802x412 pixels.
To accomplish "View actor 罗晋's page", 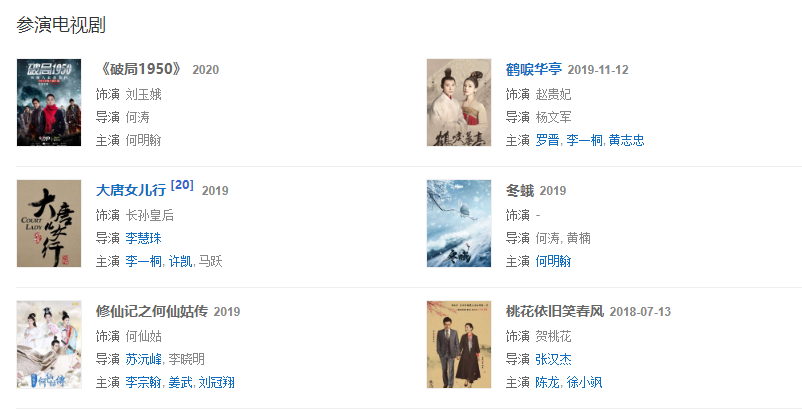I will click(x=547, y=140).
